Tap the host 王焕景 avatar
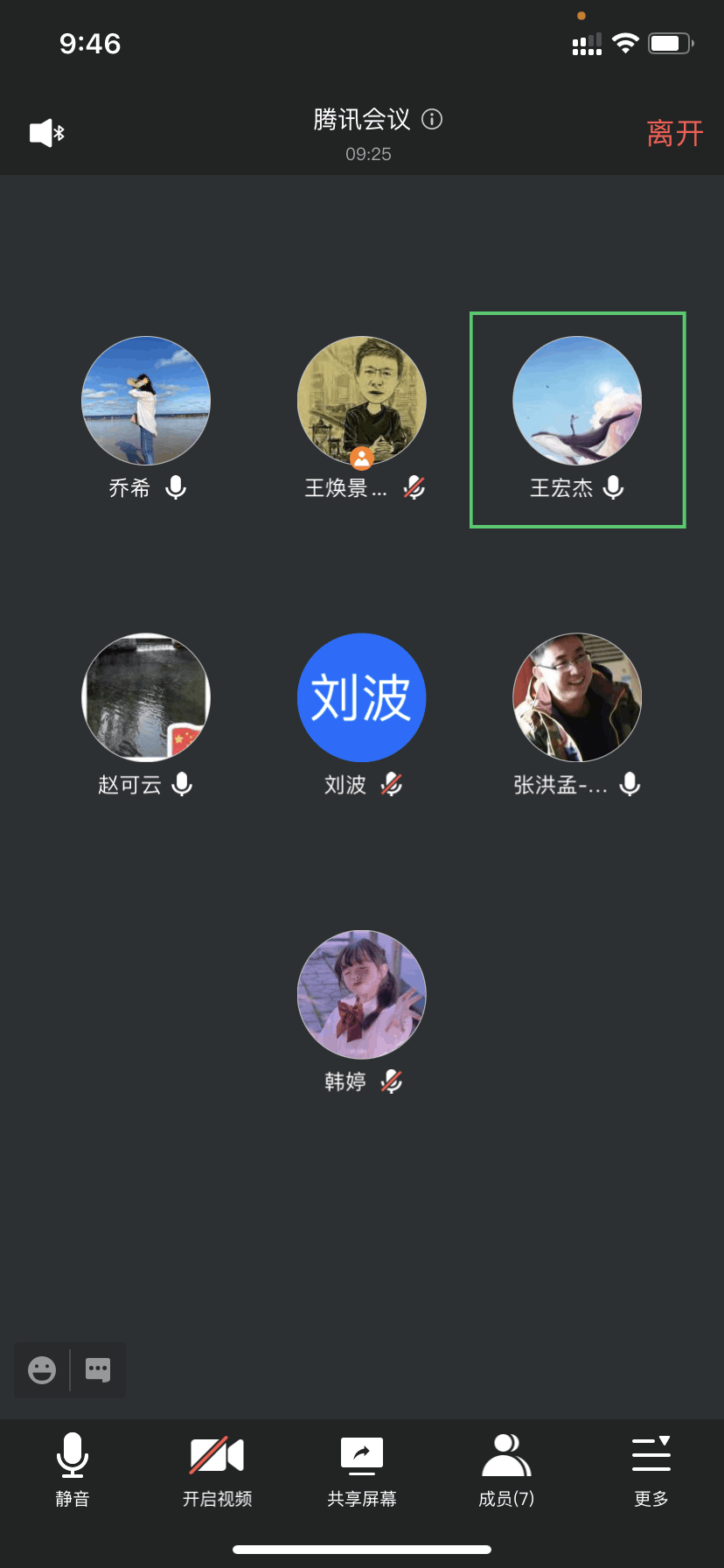The image size is (724, 1568). click(362, 402)
